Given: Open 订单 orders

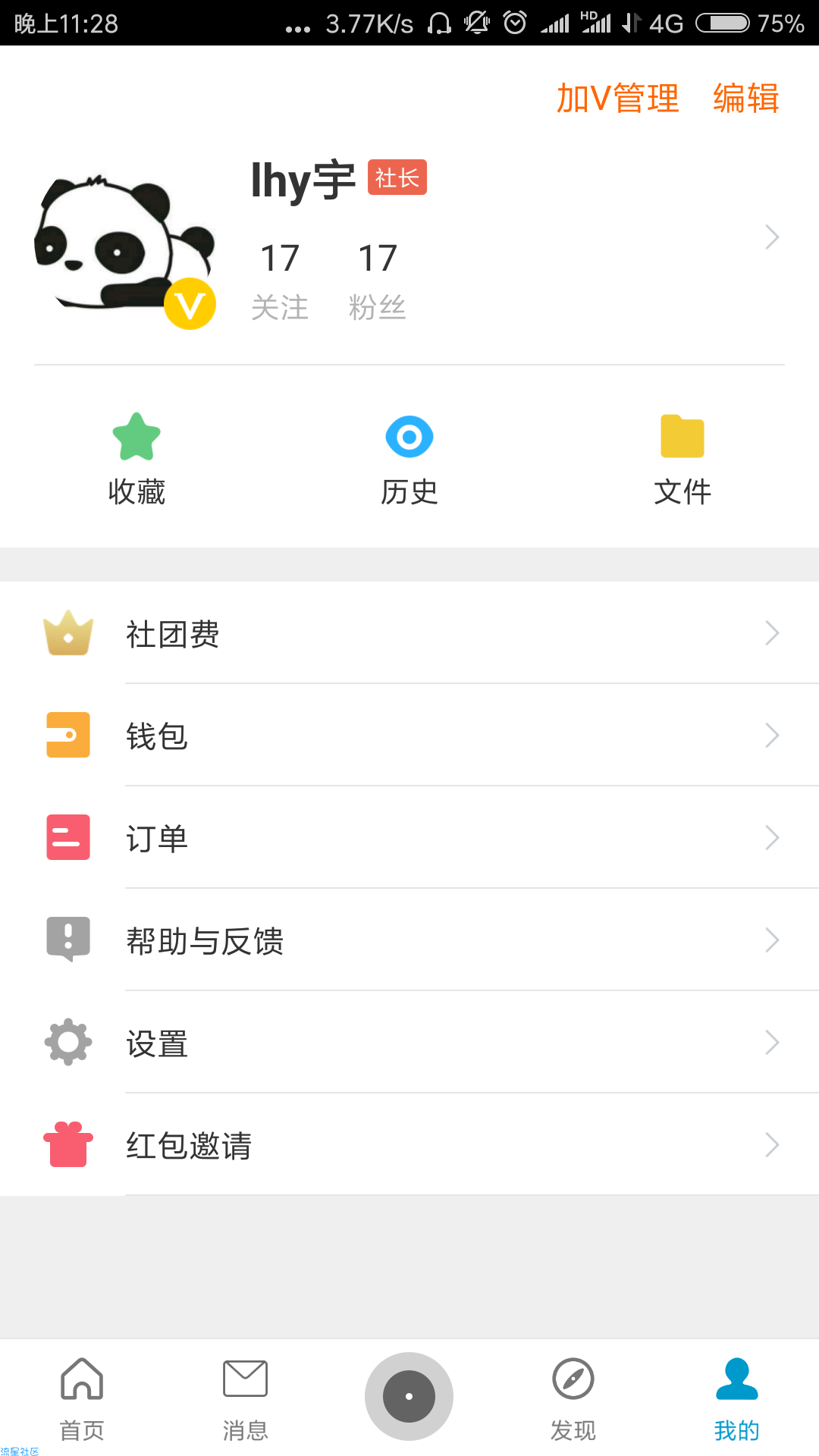Looking at the screenshot, I should 409,838.
